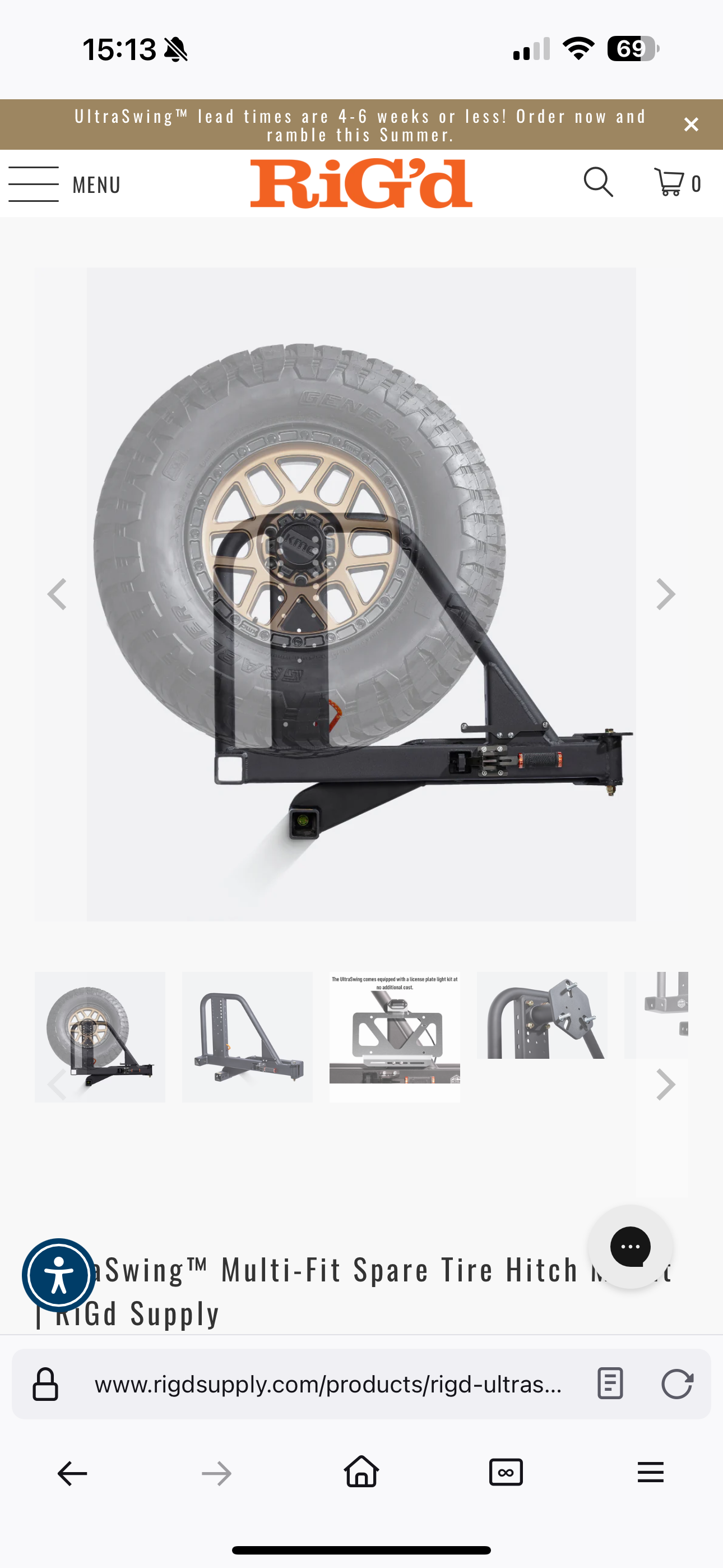Open the site search magnifier
The image size is (723, 1568).
coord(597,182)
